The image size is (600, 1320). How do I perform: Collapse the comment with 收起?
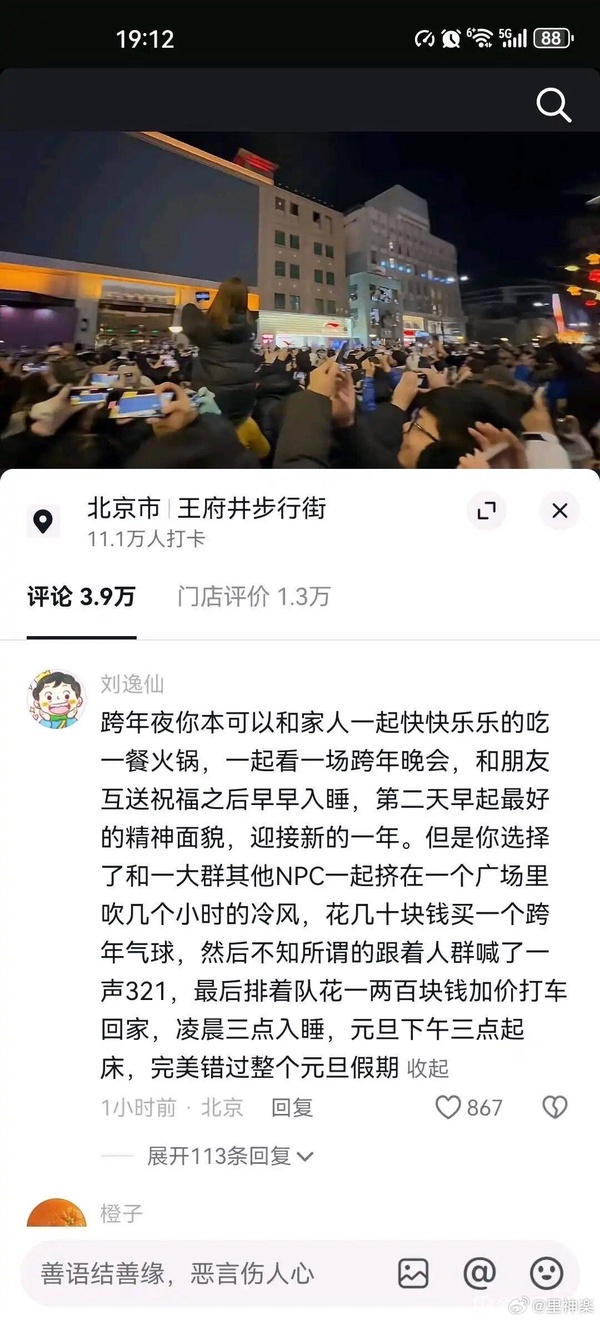tap(427, 1069)
